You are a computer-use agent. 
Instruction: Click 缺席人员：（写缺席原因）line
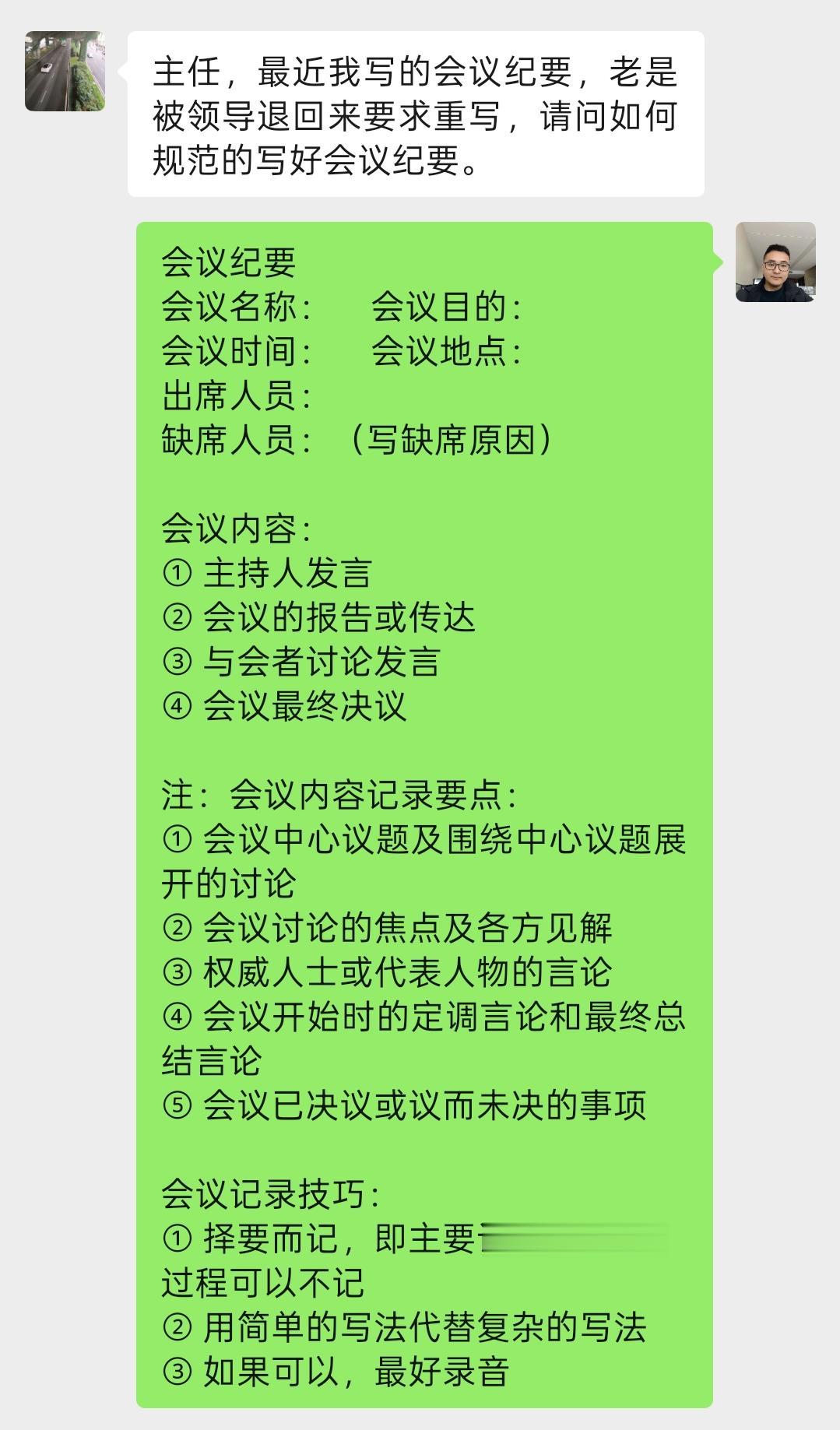pos(358,441)
